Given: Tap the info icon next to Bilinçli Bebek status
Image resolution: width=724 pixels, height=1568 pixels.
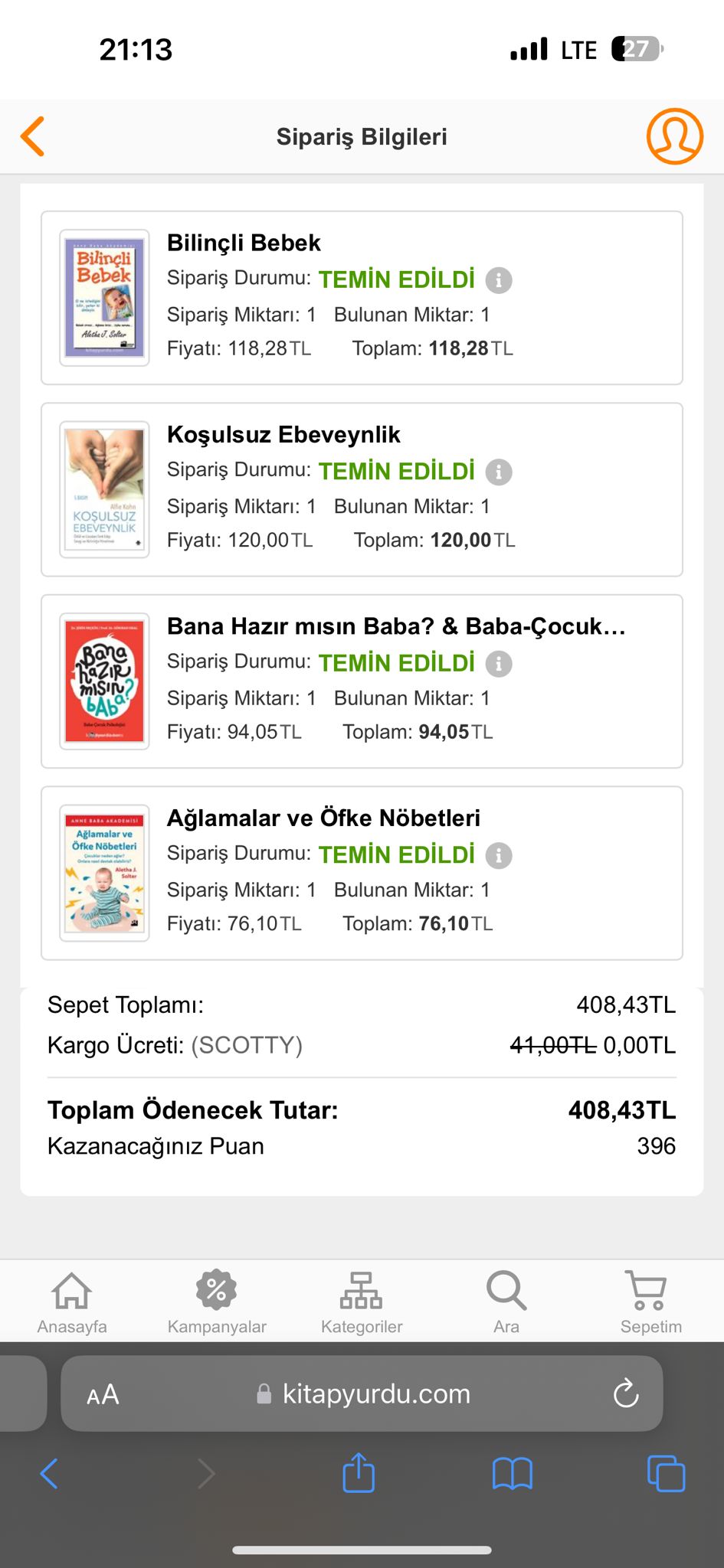Looking at the screenshot, I should [x=499, y=280].
